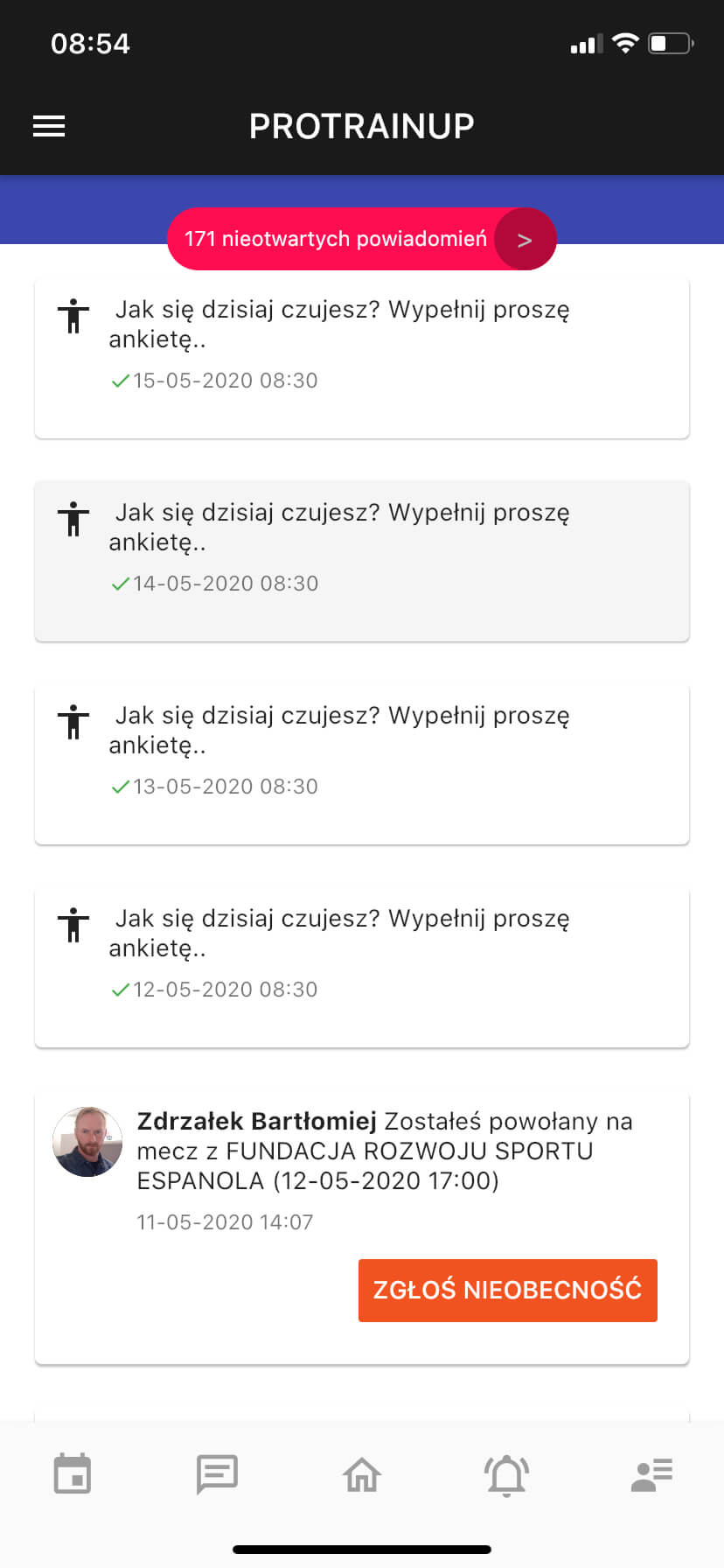
Task: Go to the home tab
Action: point(362,1474)
